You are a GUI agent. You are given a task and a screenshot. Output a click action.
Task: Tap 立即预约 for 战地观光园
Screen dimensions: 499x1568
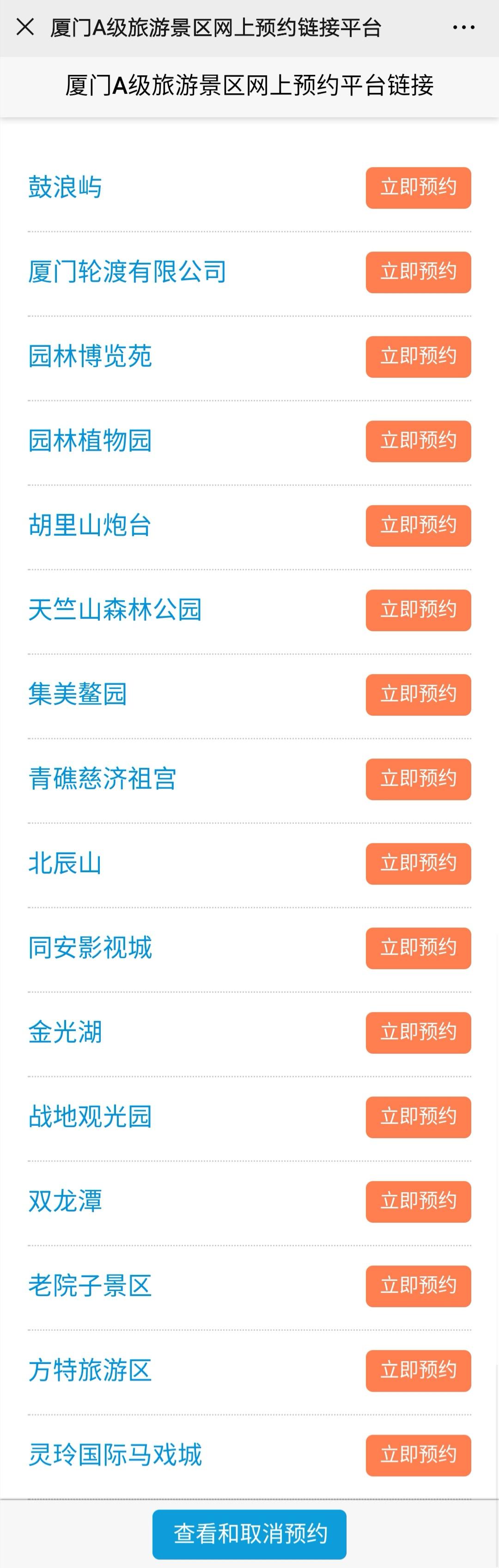pyautogui.click(x=418, y=1117)
